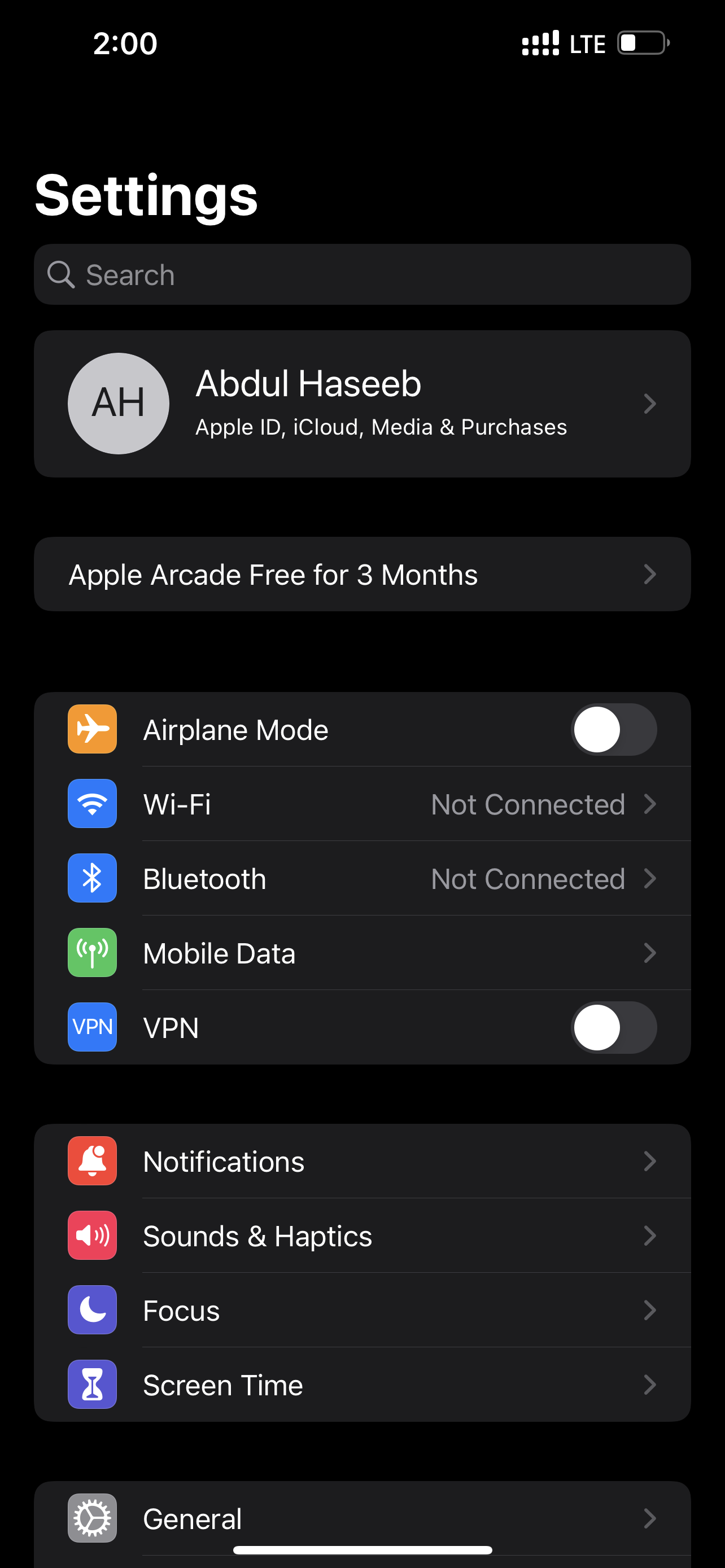Open Wi-Fi settings
This screenshot has width=725, height=1568.
[x=362, y=804]
